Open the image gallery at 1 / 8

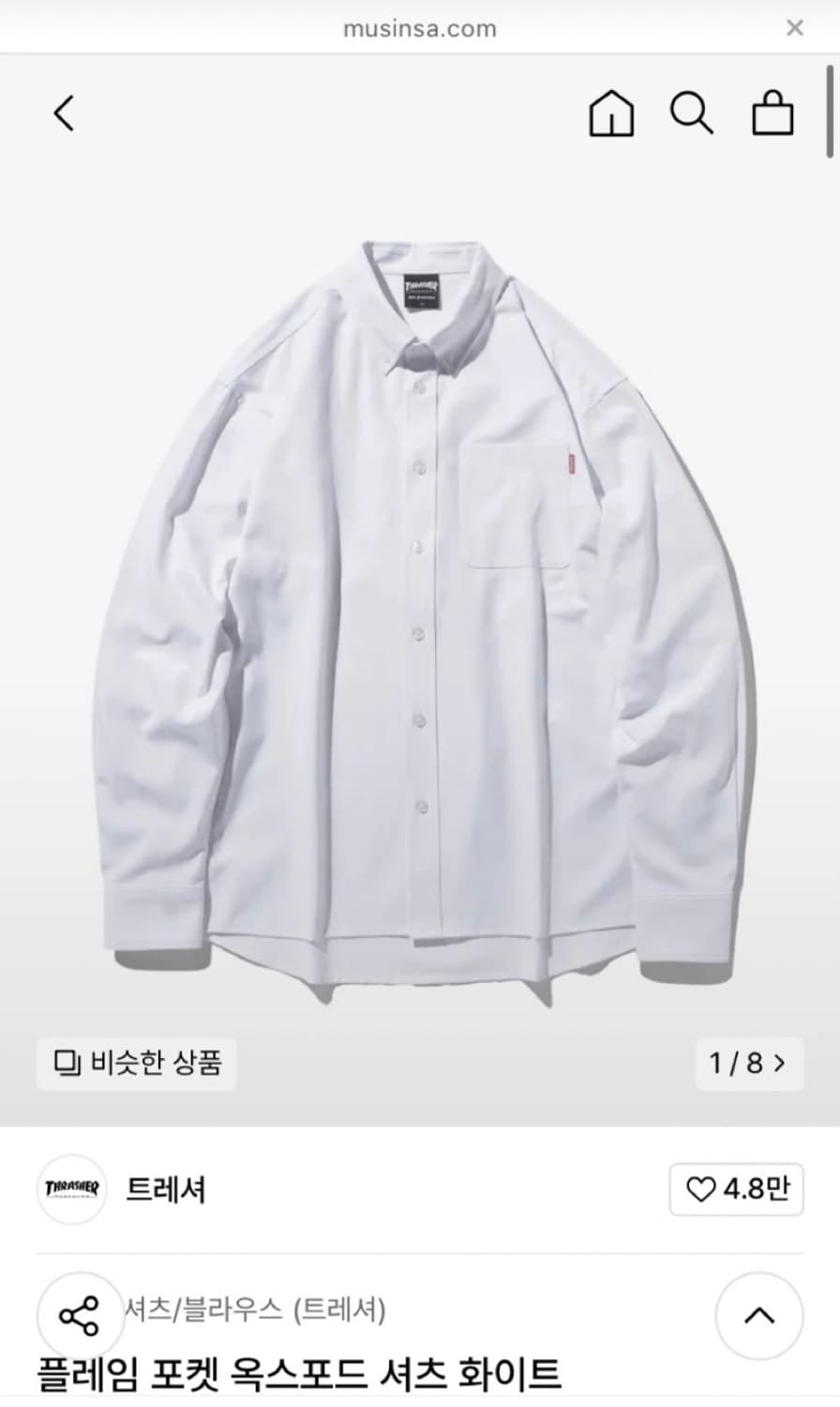pos(748,1063)
